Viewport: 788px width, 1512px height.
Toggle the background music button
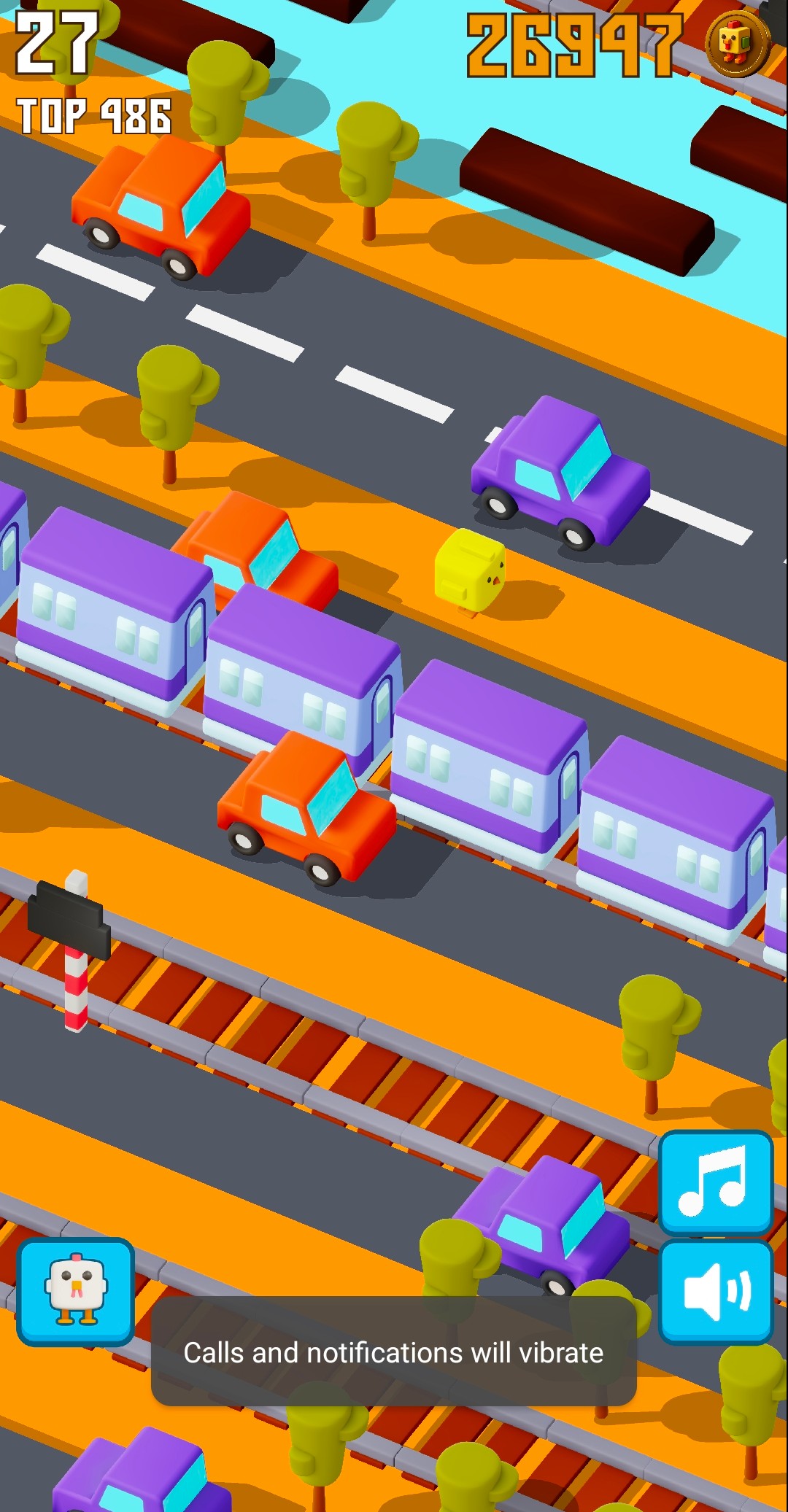coord(716,1182)
